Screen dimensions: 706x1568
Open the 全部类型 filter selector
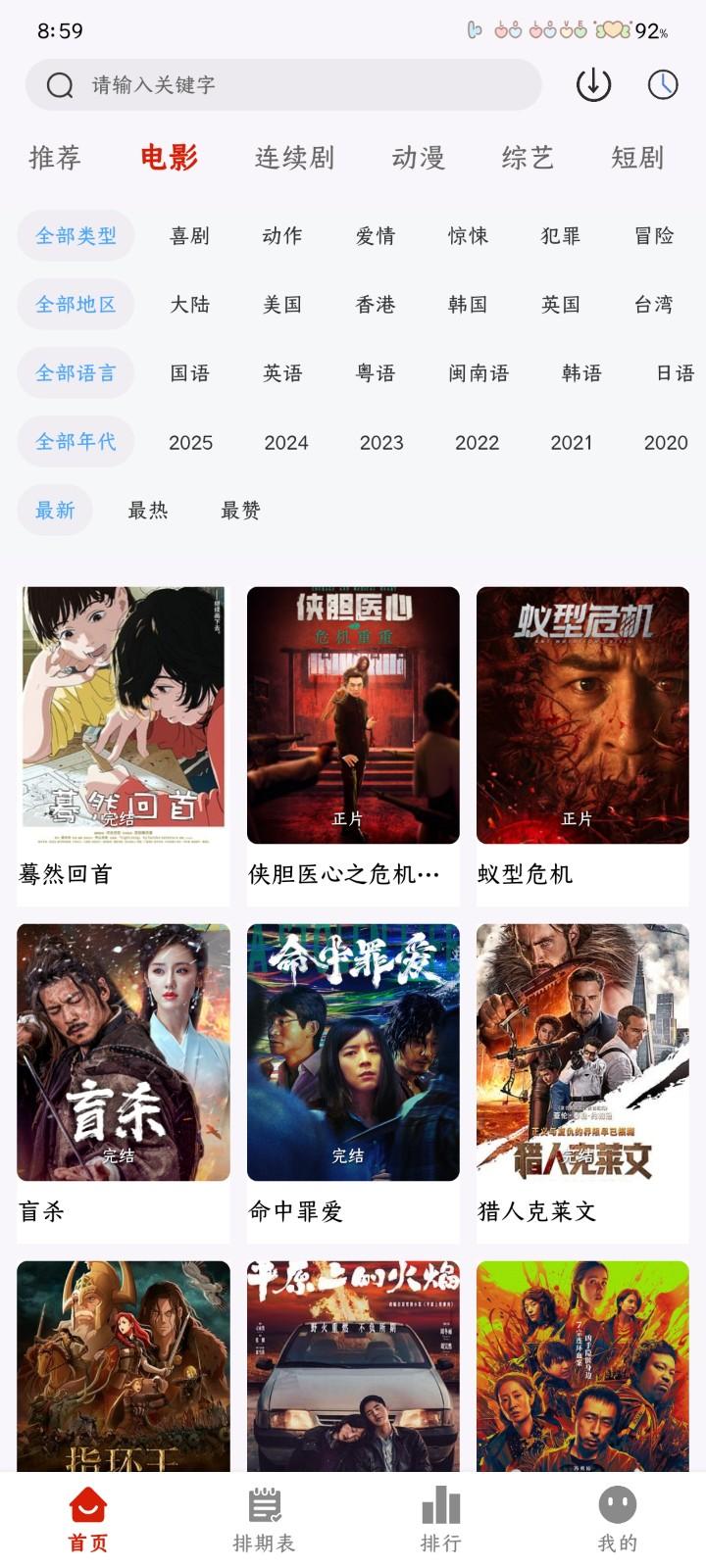pyautogui.click(x=76, y=235)
